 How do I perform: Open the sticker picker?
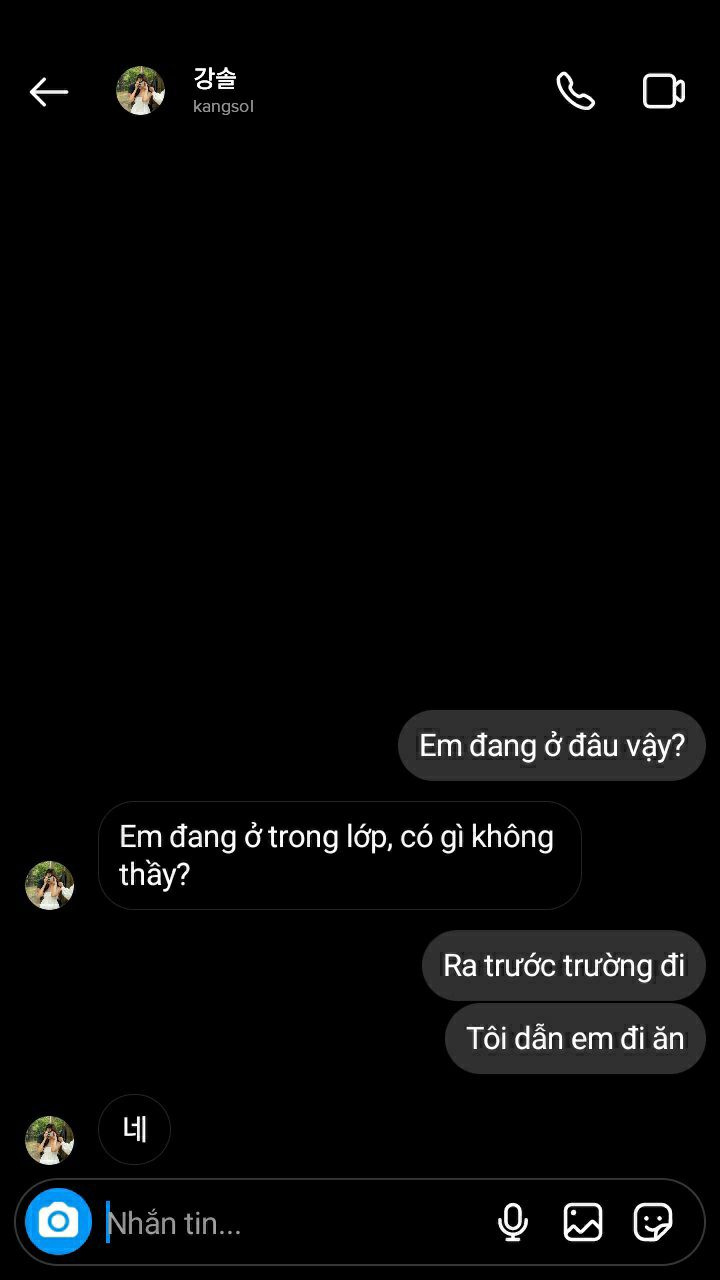[653, 1222]
